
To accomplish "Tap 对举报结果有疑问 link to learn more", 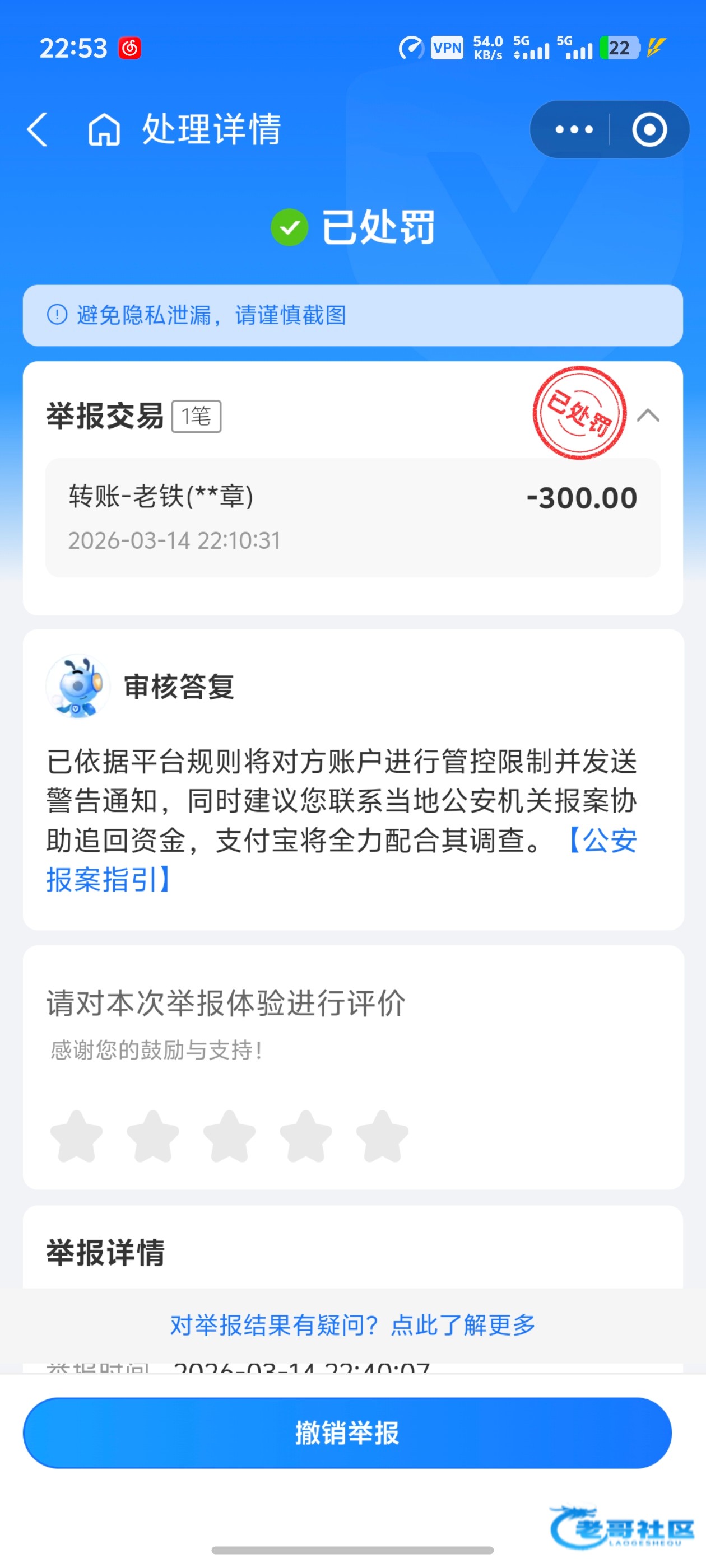I will tap(352, 1324).
